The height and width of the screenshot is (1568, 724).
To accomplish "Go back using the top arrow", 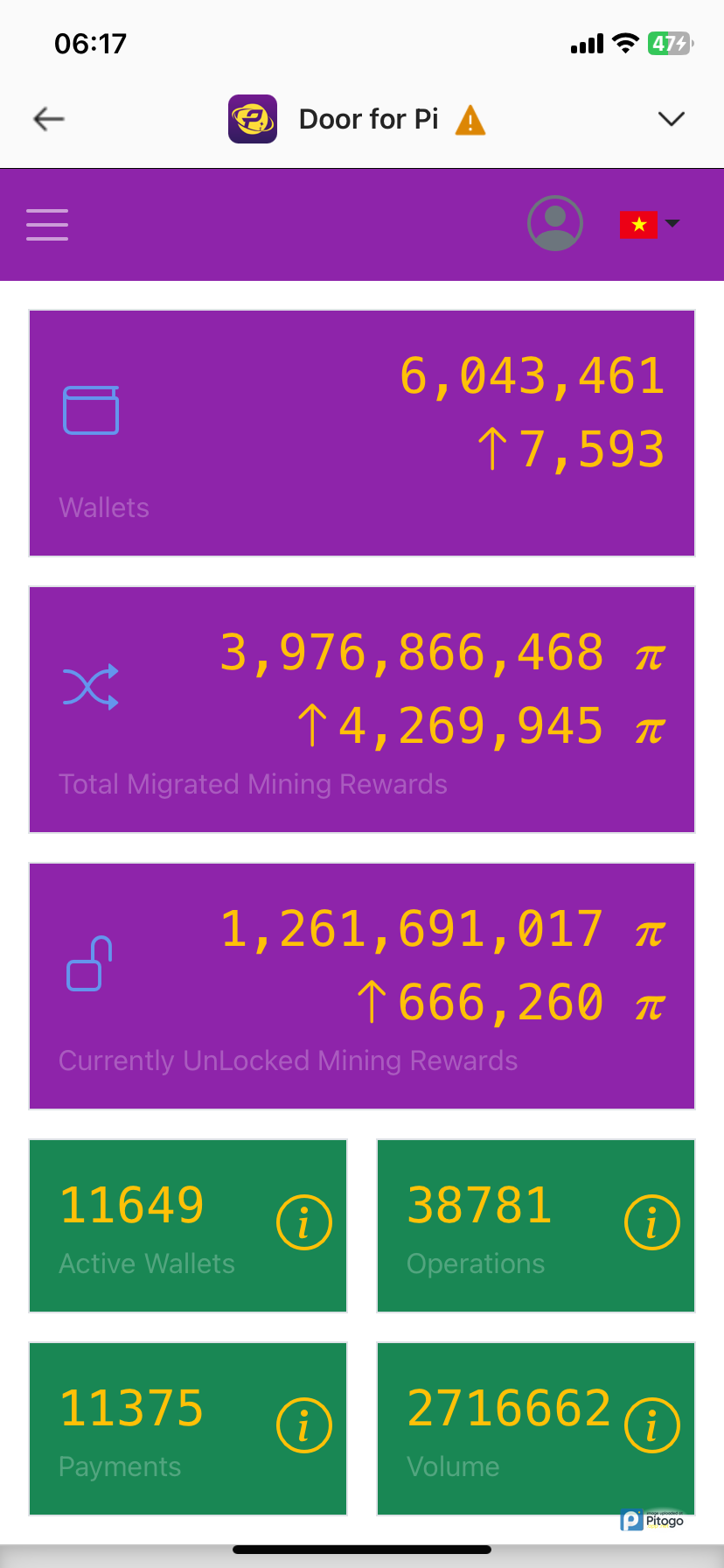I will click(49, 119).
